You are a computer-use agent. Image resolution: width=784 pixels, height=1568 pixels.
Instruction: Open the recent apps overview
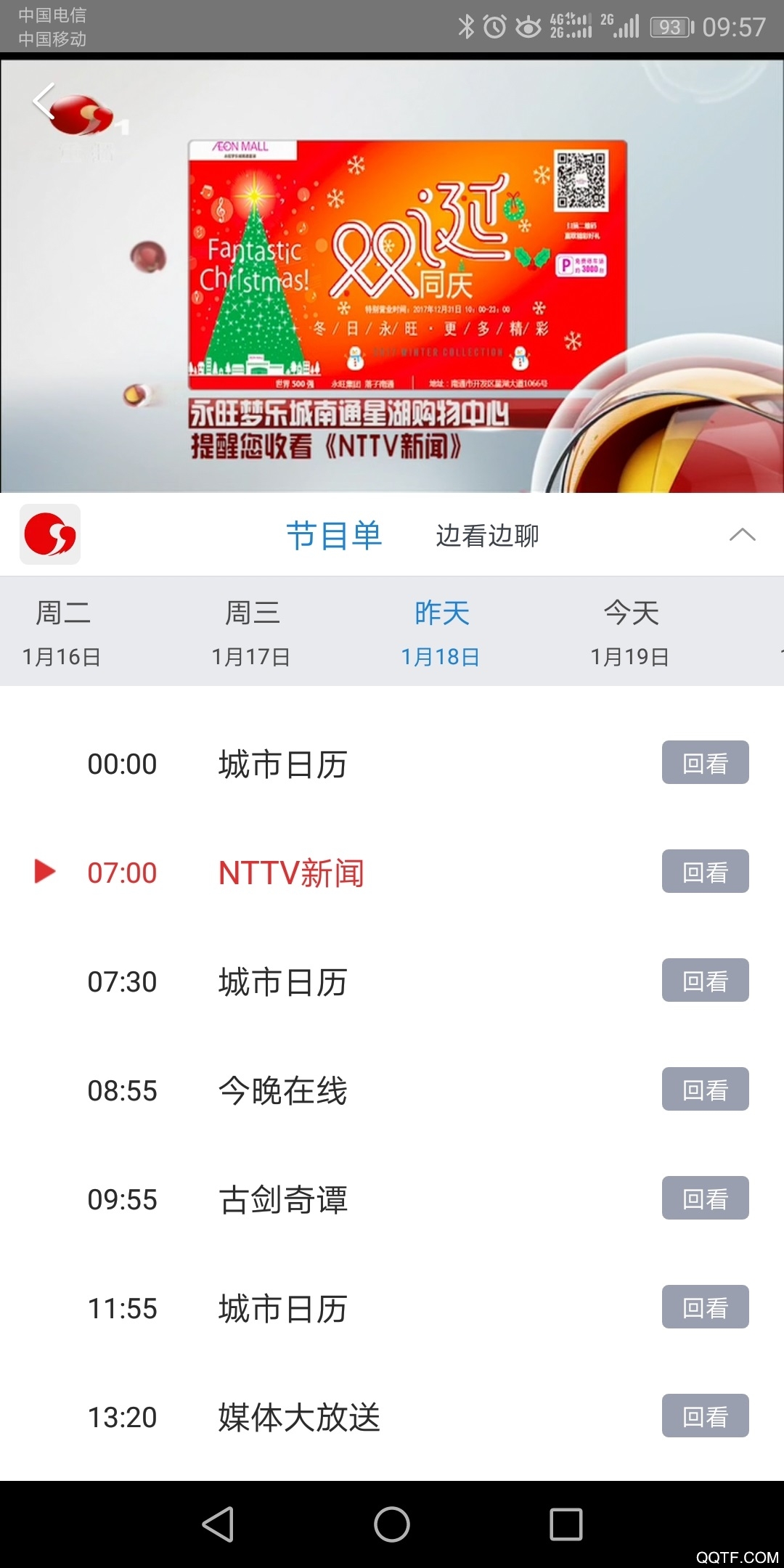tap(566, 1524)
